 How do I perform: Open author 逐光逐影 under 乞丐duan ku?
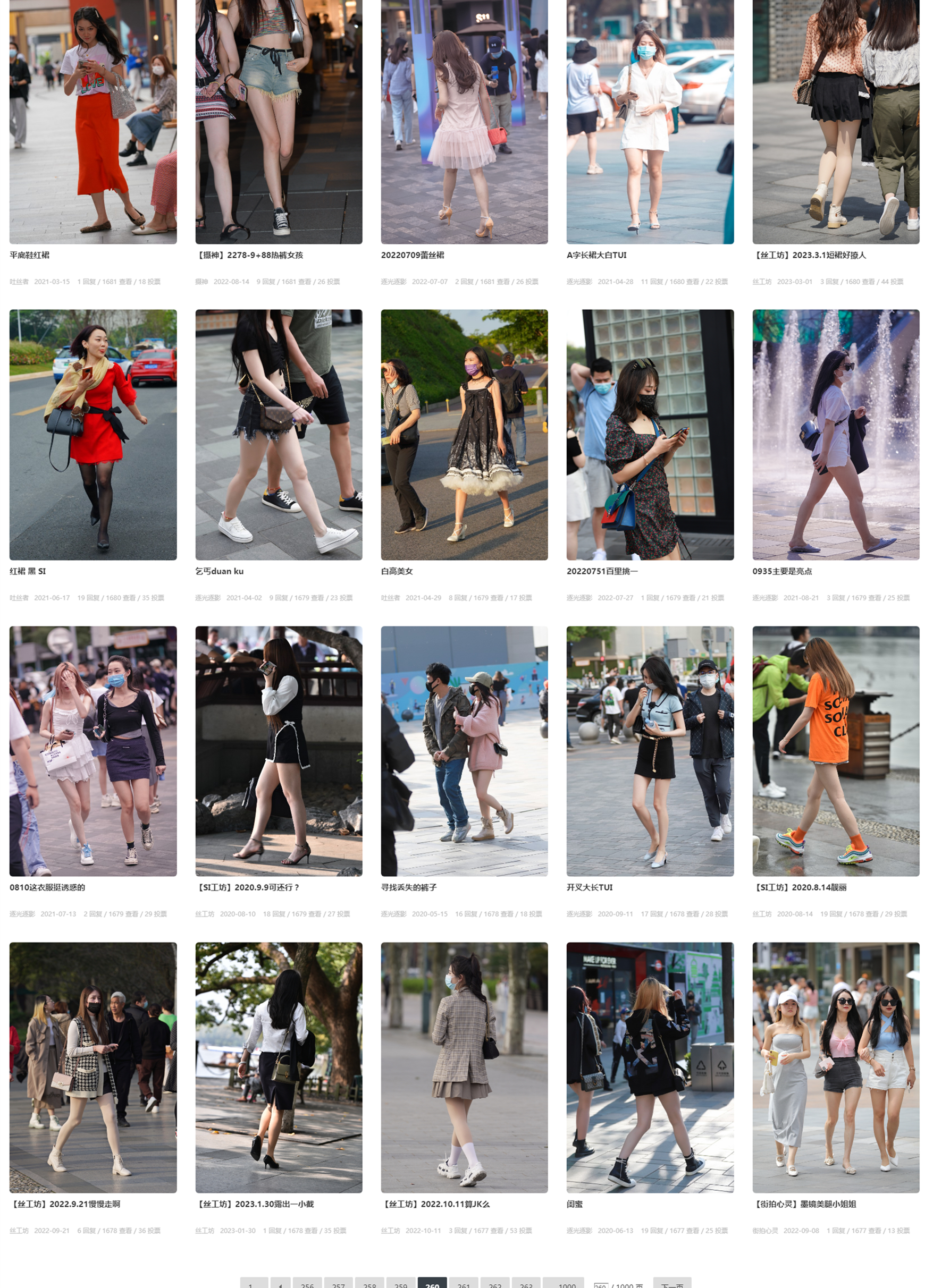pyautogui.click(x=207, y=598)
